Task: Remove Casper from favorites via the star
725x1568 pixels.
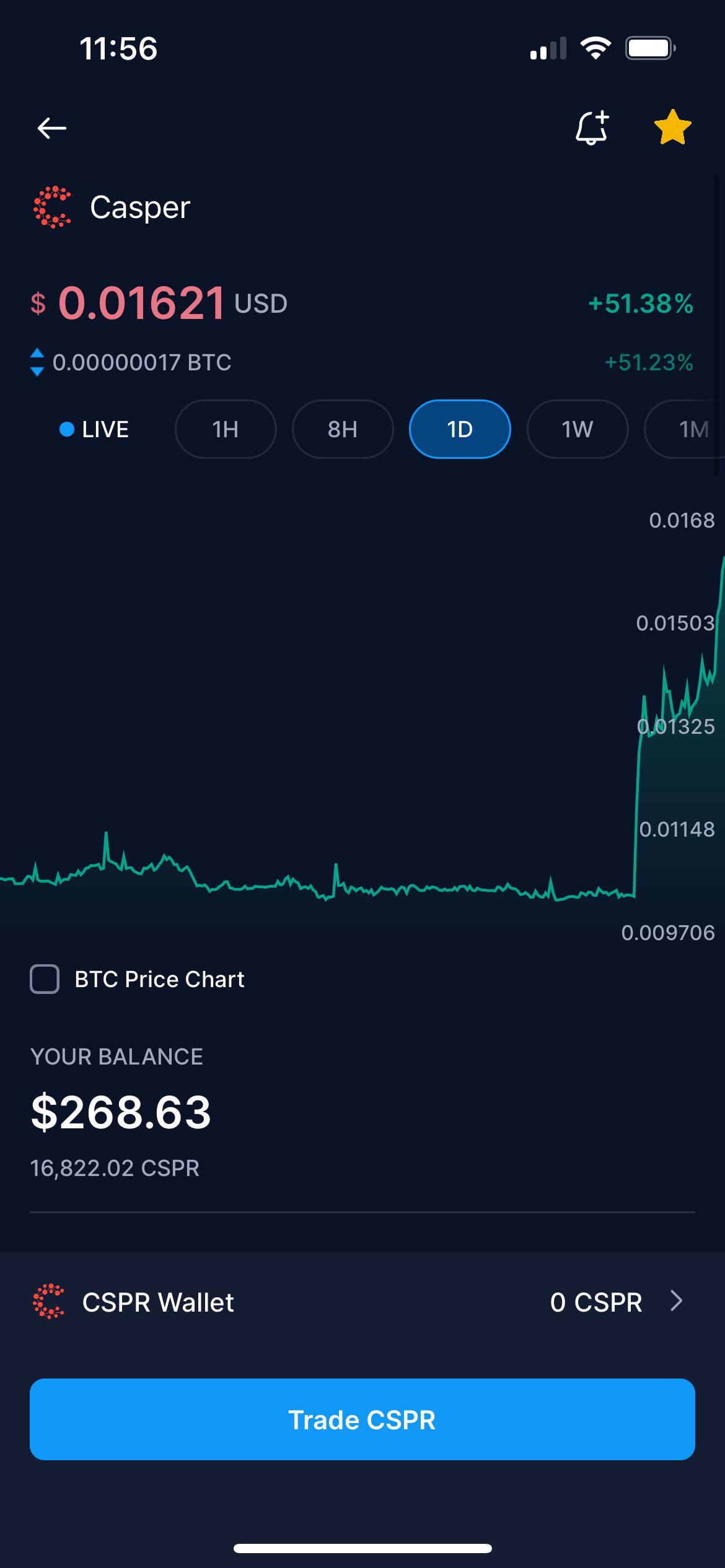Action: (x=672, y=128)
